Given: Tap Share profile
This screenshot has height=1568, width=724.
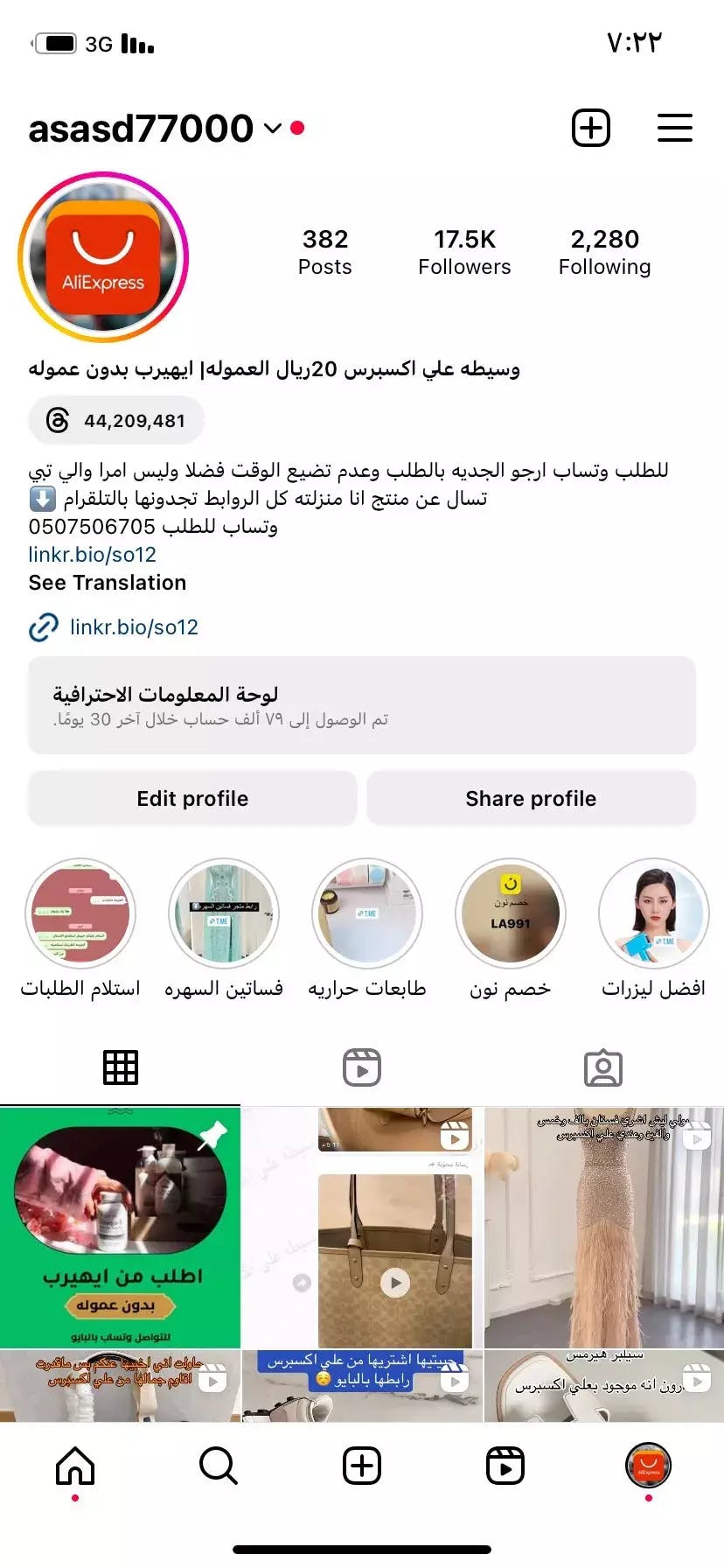Looking at the screenshot, I should click(531, 798).
